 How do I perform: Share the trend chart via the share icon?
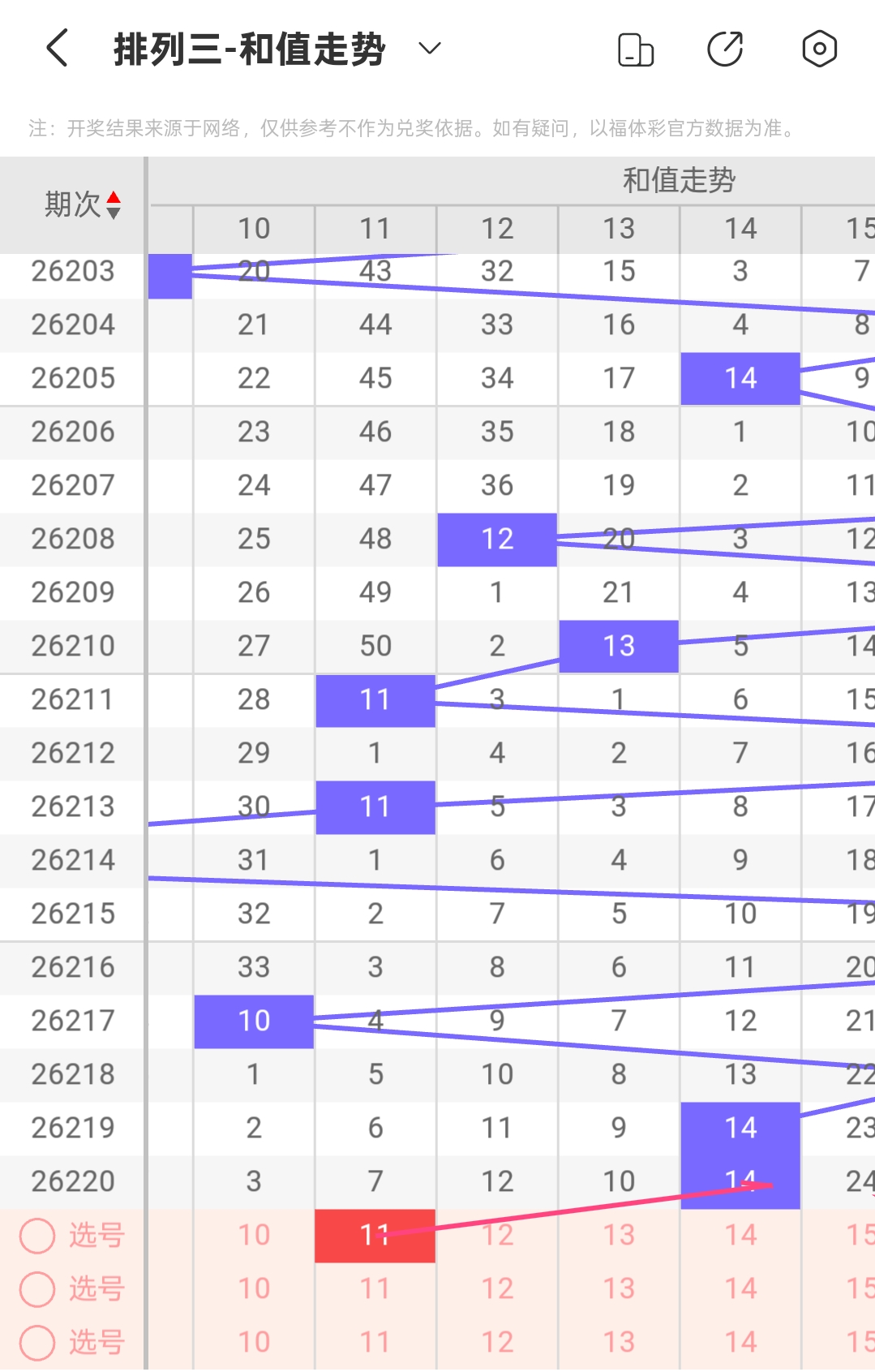(725, 49)
